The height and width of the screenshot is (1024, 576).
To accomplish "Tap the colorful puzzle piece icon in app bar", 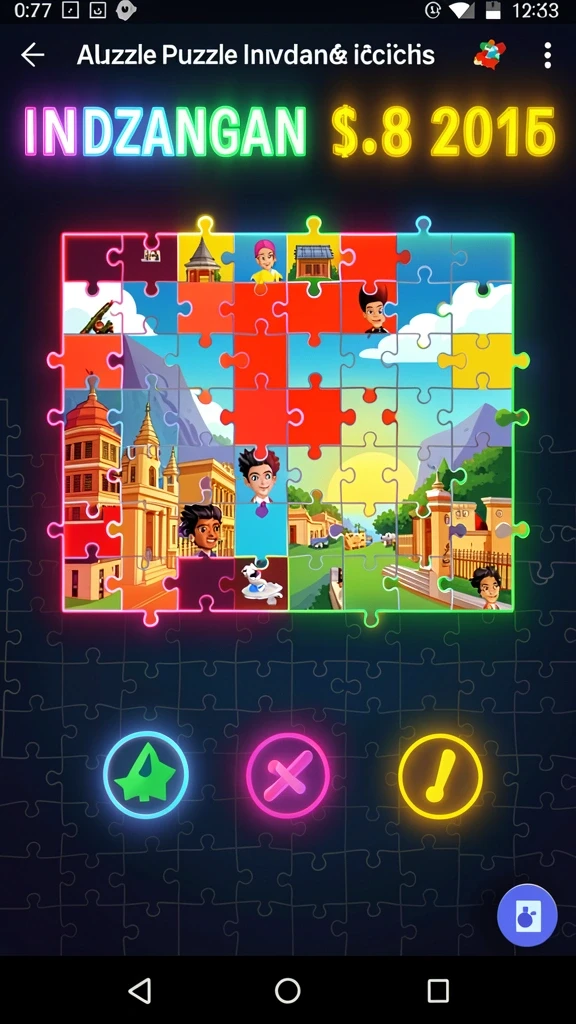I will 490,55.
